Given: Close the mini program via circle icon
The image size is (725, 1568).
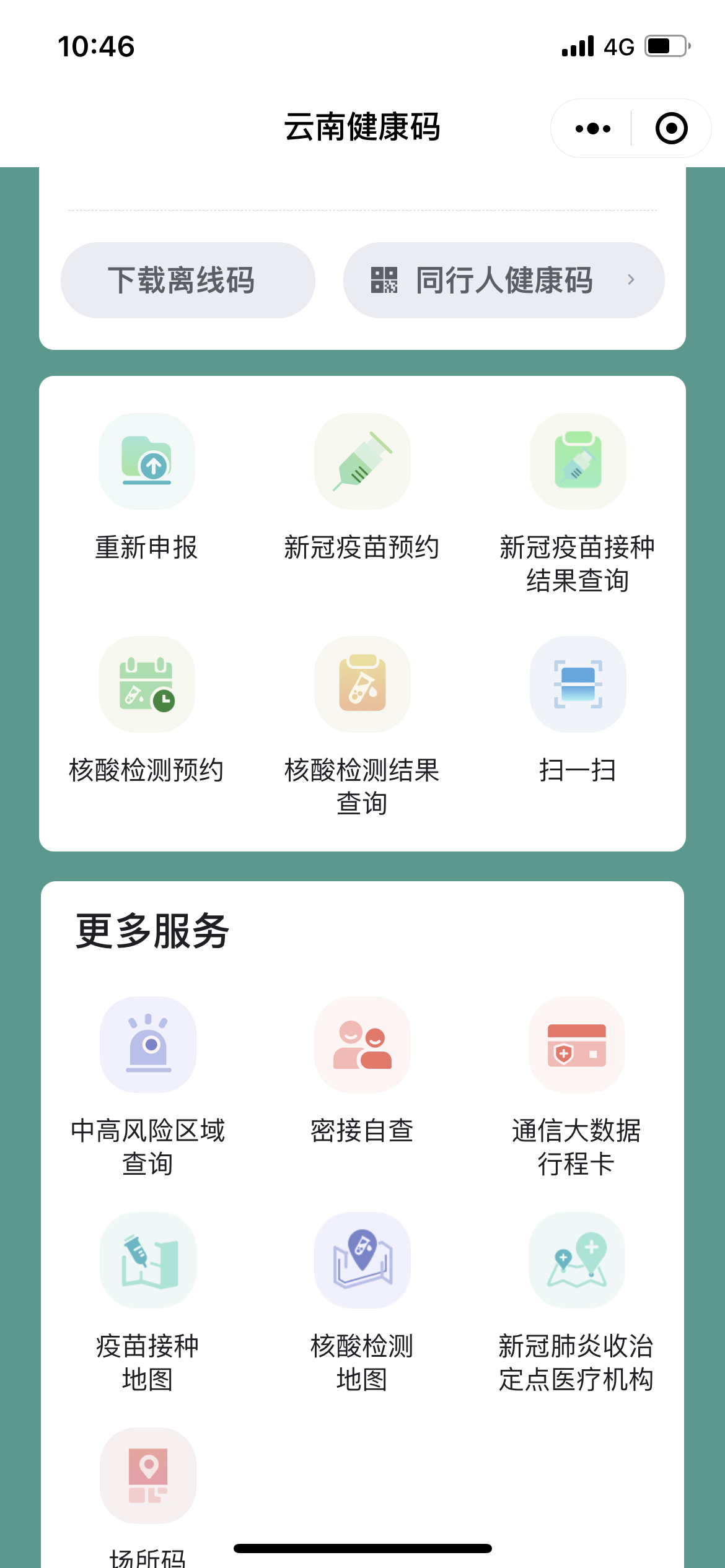Looking at the screenshot, I should pyautogui.click(x=671, y=129).
